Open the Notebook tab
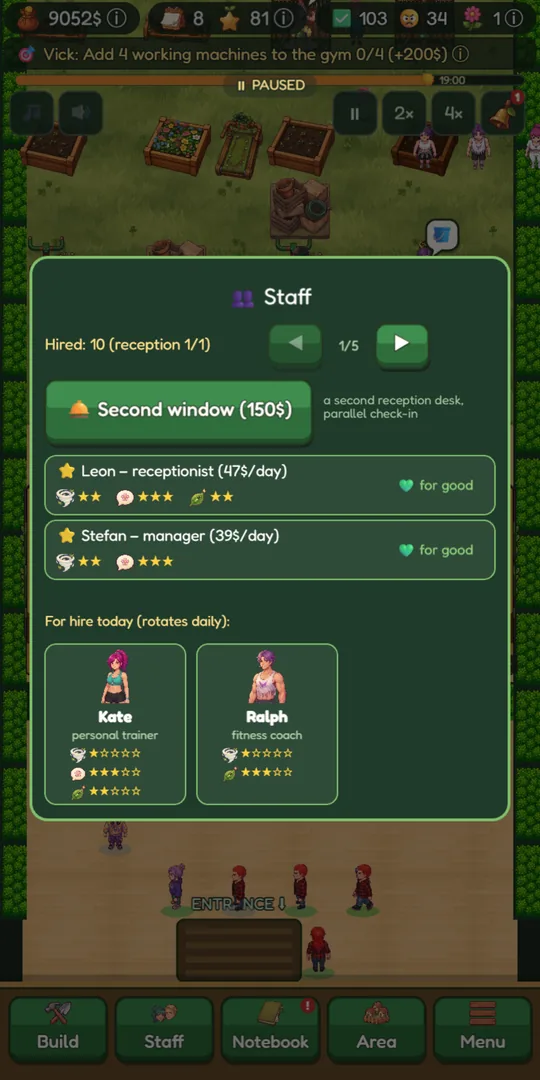The image size is (540, 1080). pos(270,1029)
